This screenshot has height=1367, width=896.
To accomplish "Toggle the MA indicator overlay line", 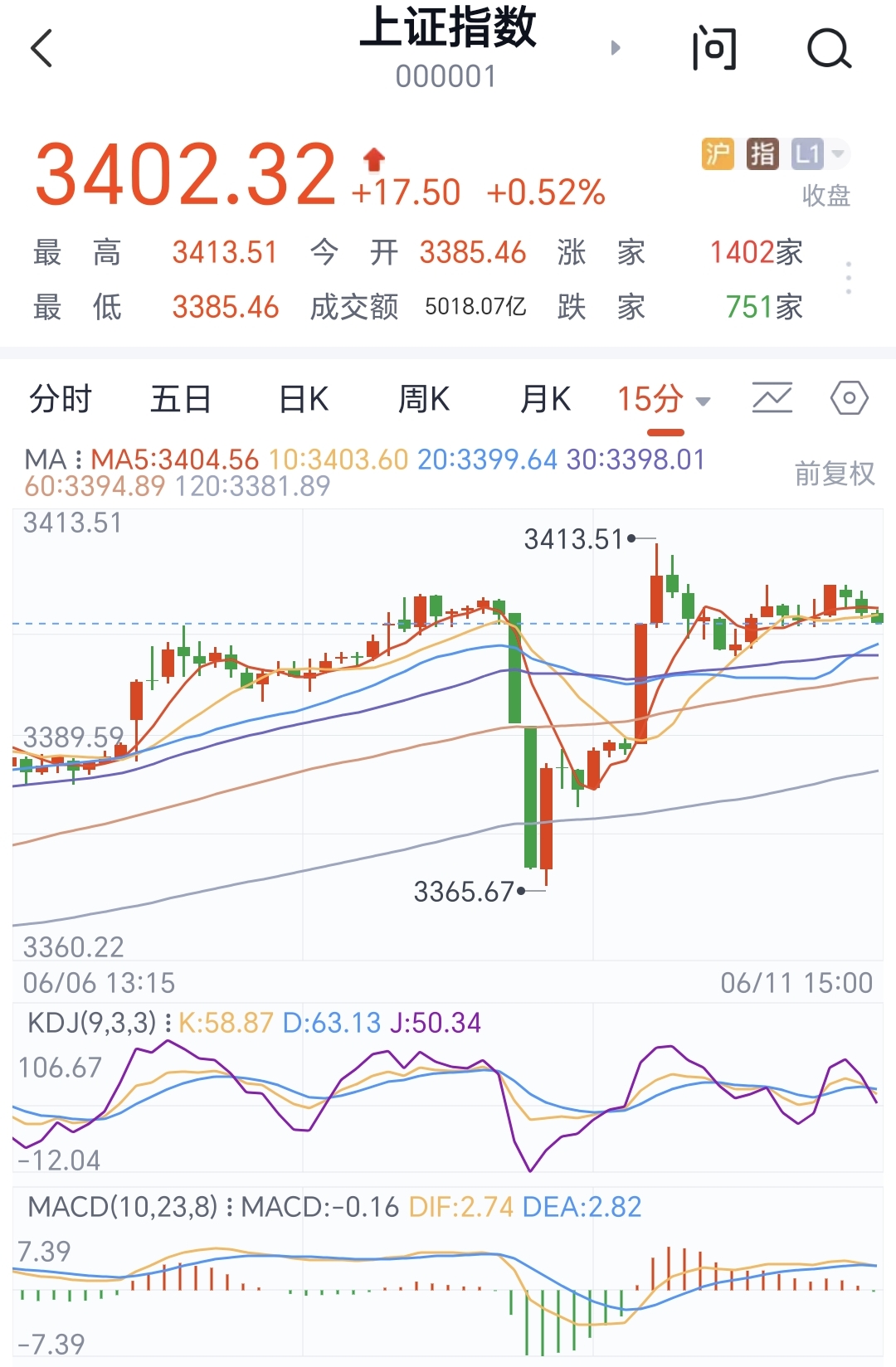I will [x=41, y=458].
